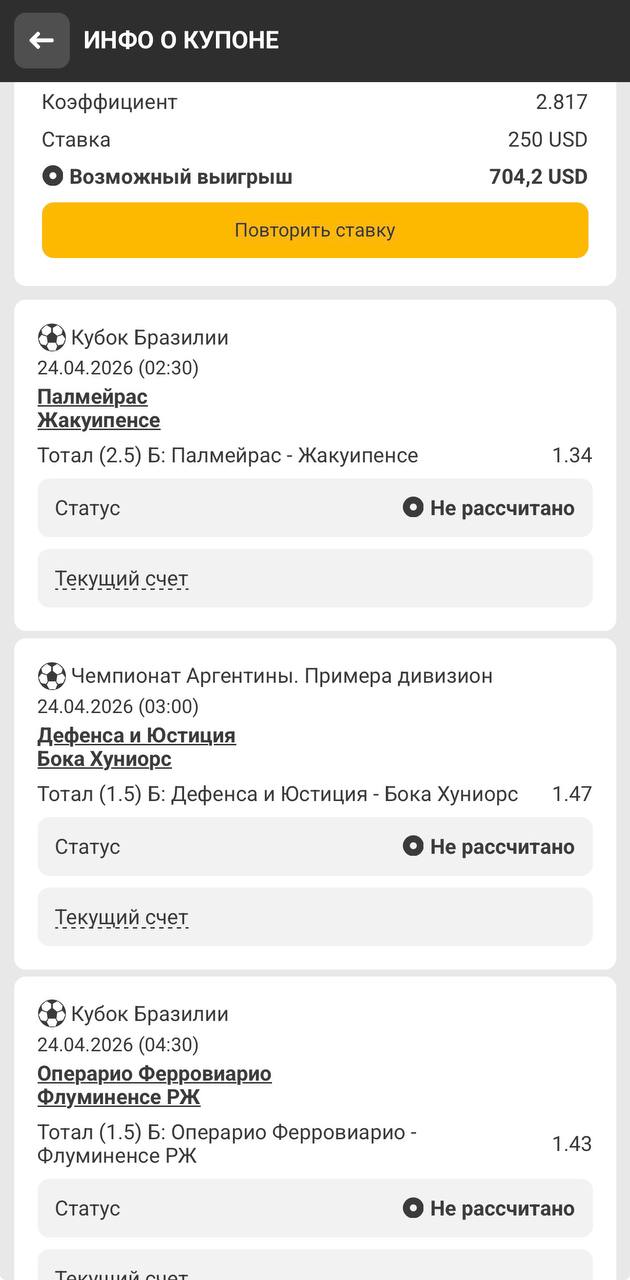The image size is (630, 1280).
Task: Open the Операрио Ферровиарио Флуминенсе РЖ match
Action: coord(154,1085)
